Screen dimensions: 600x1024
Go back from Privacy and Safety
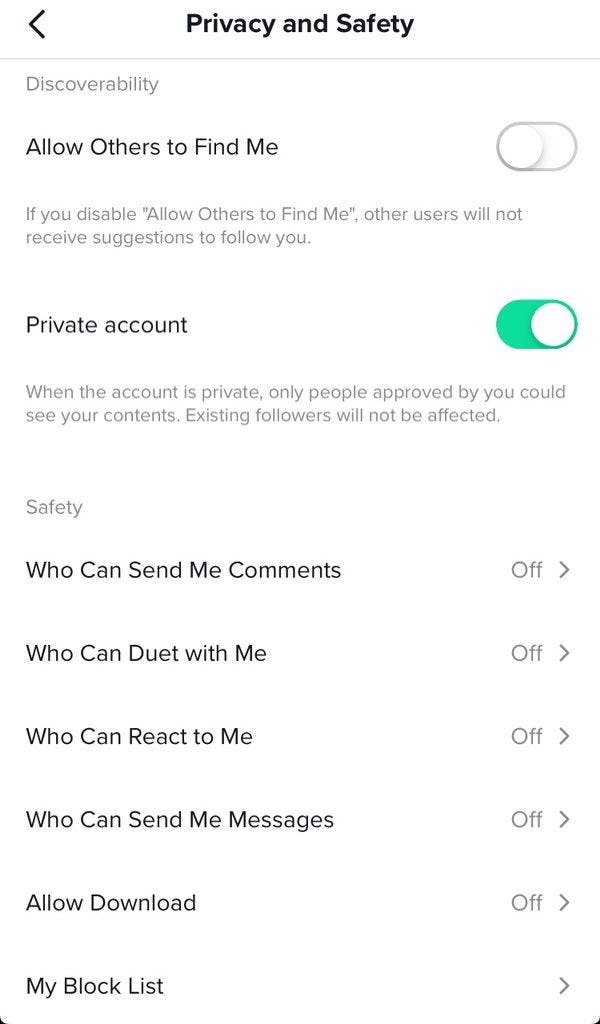(37, 24)
